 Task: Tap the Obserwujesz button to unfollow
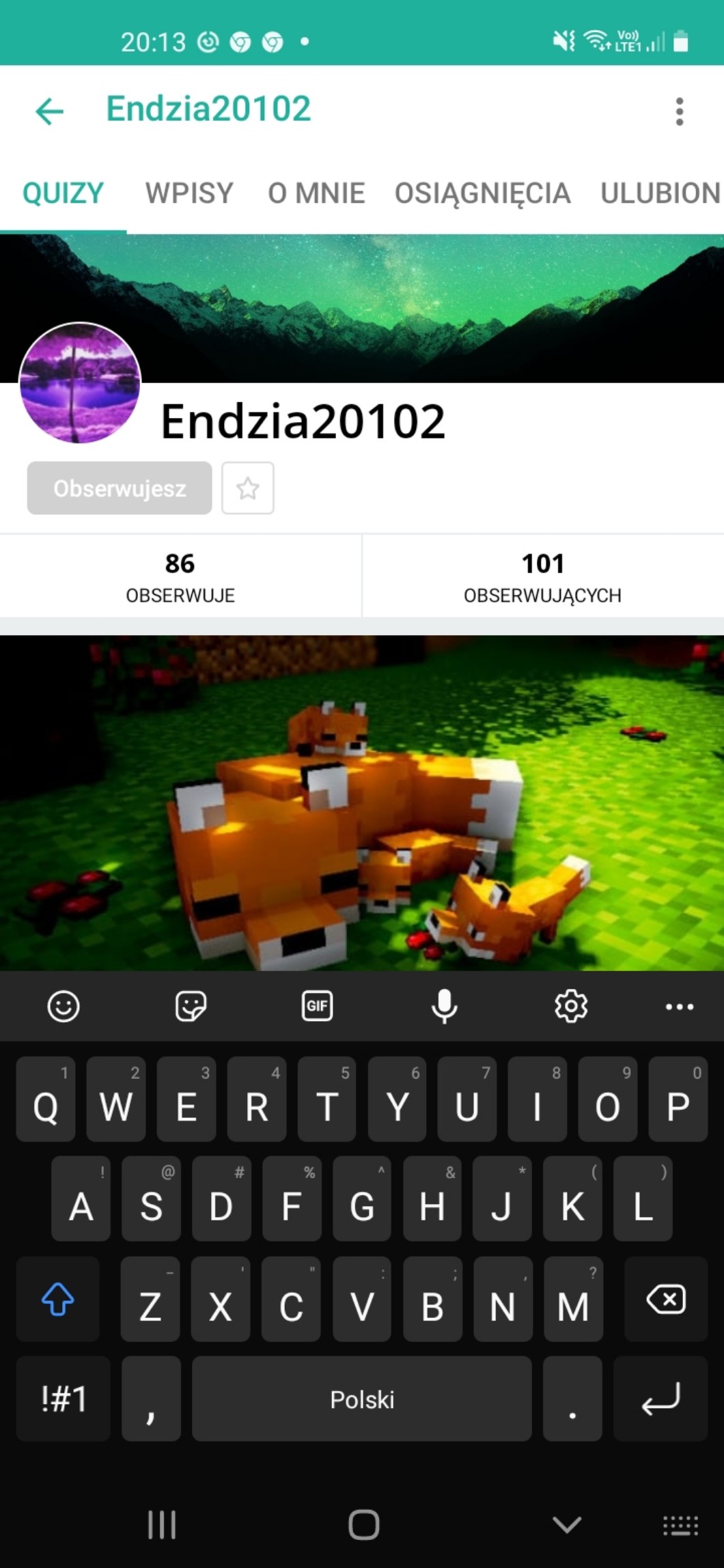[x=120, y=488]
